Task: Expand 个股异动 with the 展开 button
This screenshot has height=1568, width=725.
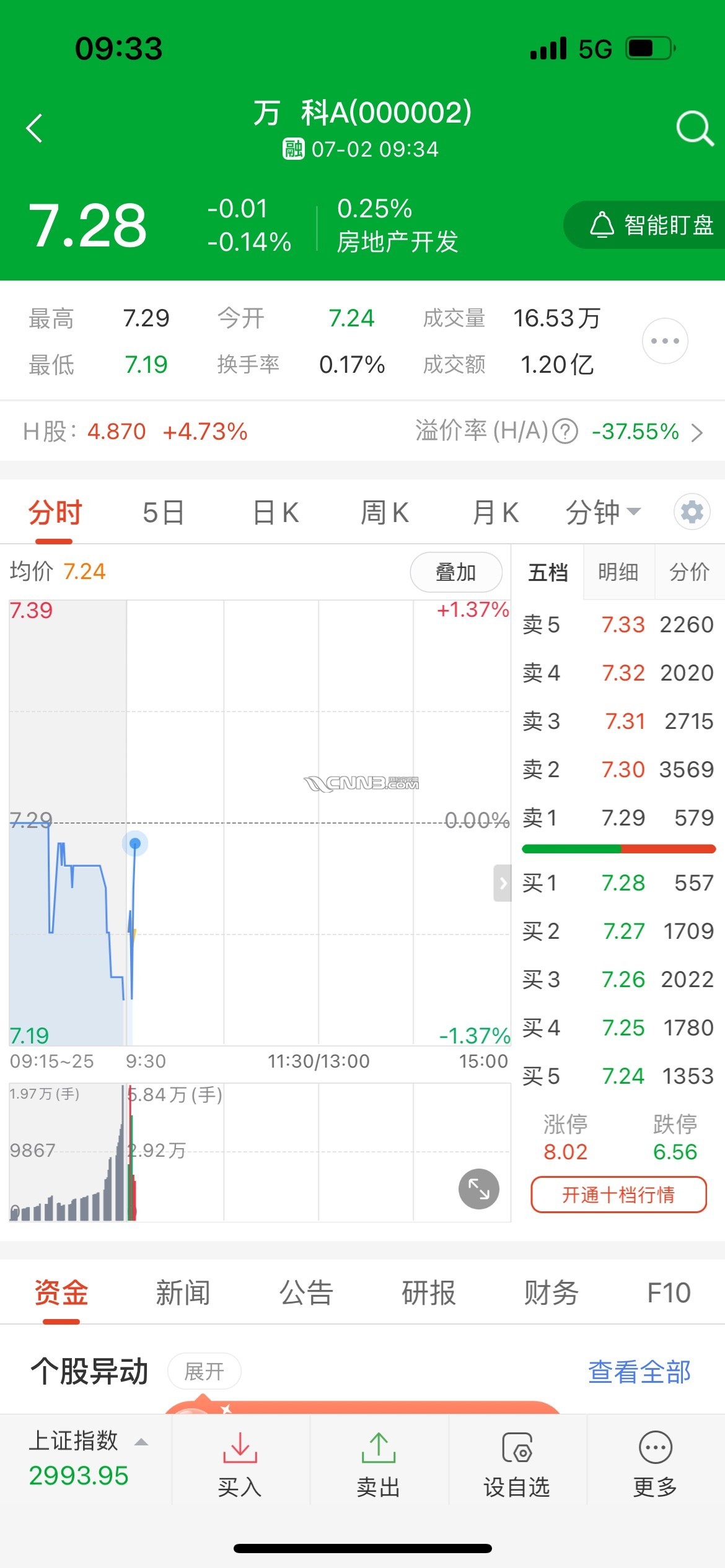Action: pos(204,1371)
